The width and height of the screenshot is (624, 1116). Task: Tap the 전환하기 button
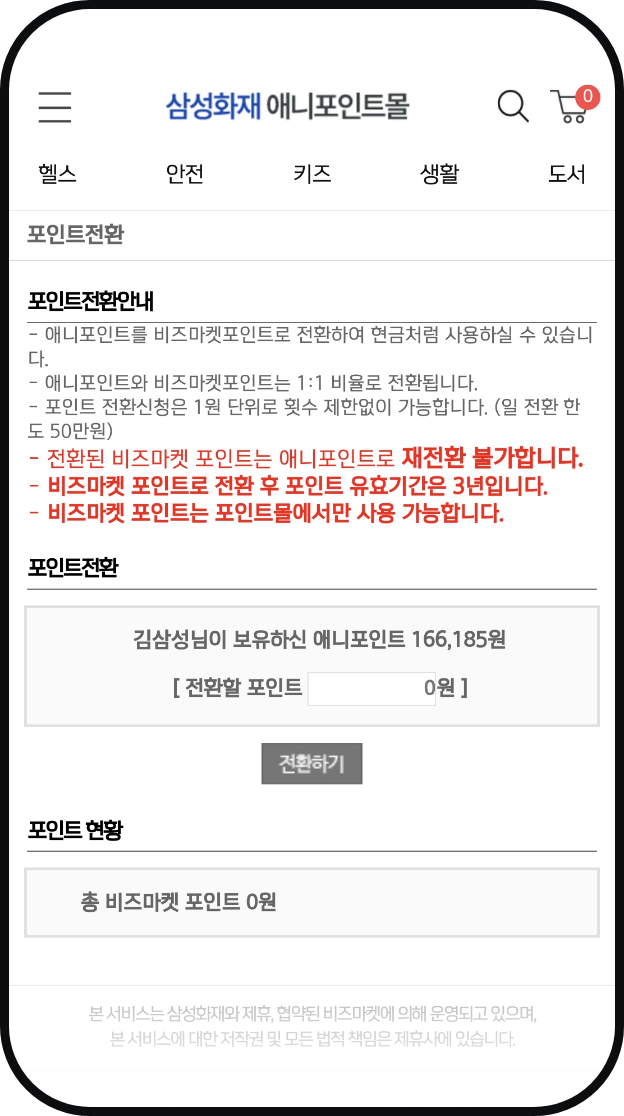pos(311,764)
